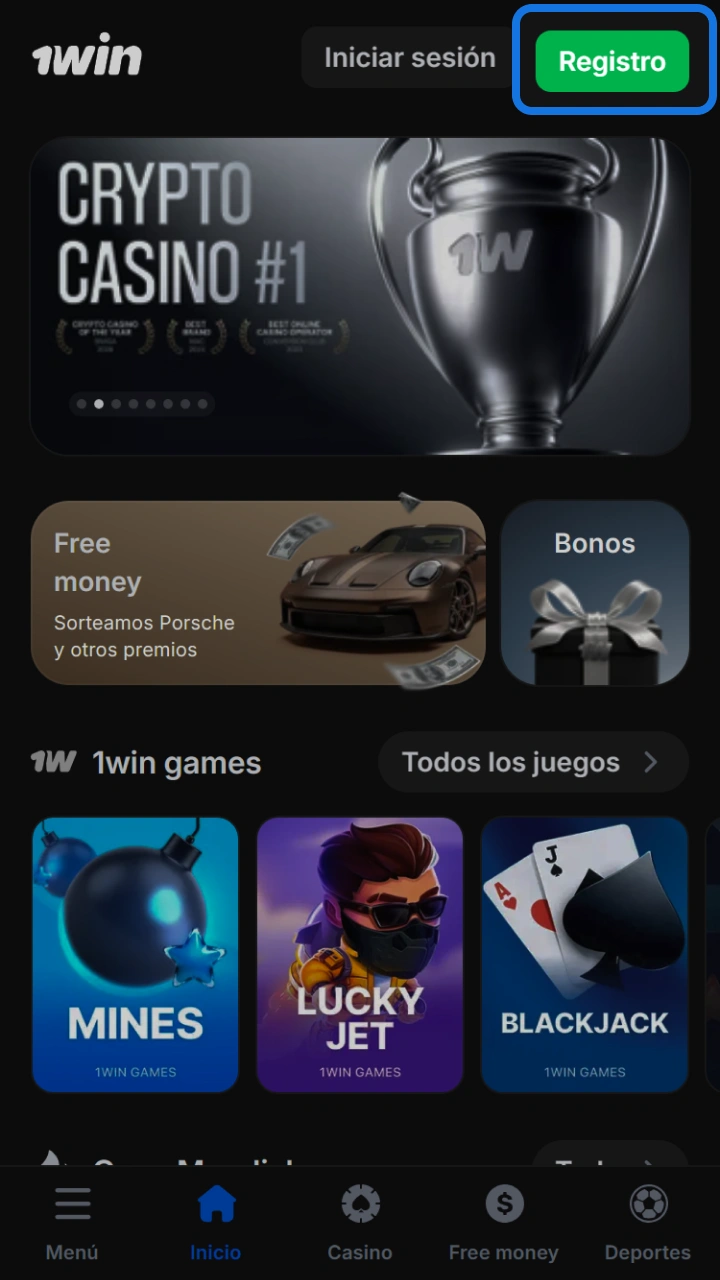Viewport: 720px width, 1280px height.
Task: Tap the green Registro button
Action: [x=612, y=61]
